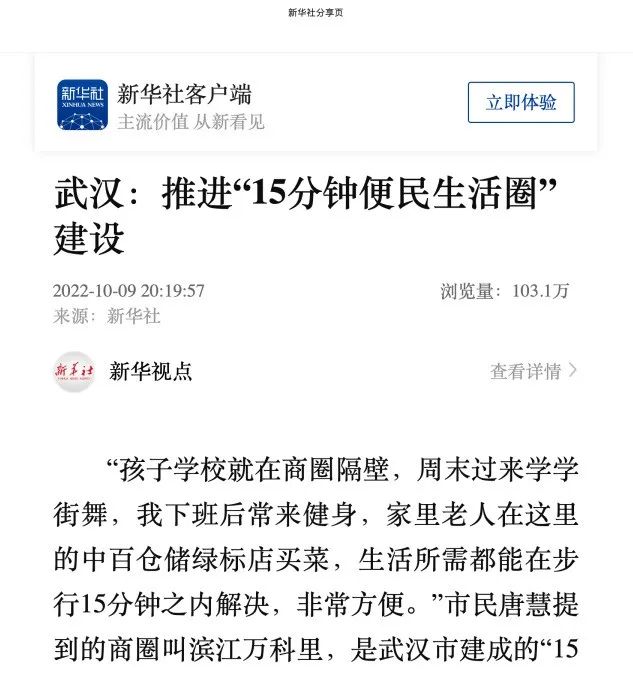Tap the 立即体验 button
This screenshot has width=633, height=675.
pyautogui.click(x=521, y=102)
